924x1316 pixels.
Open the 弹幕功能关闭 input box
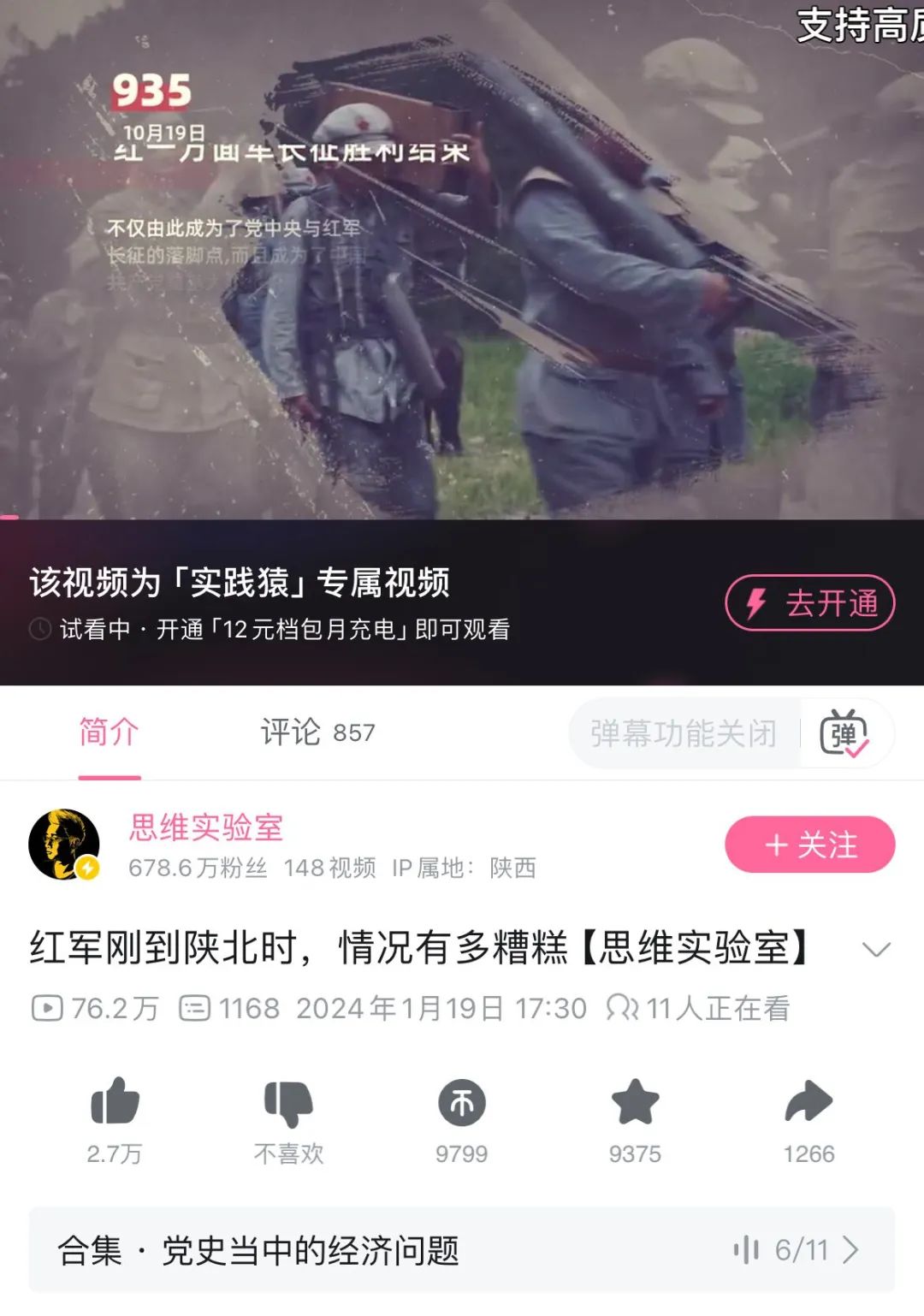point(683,734)
